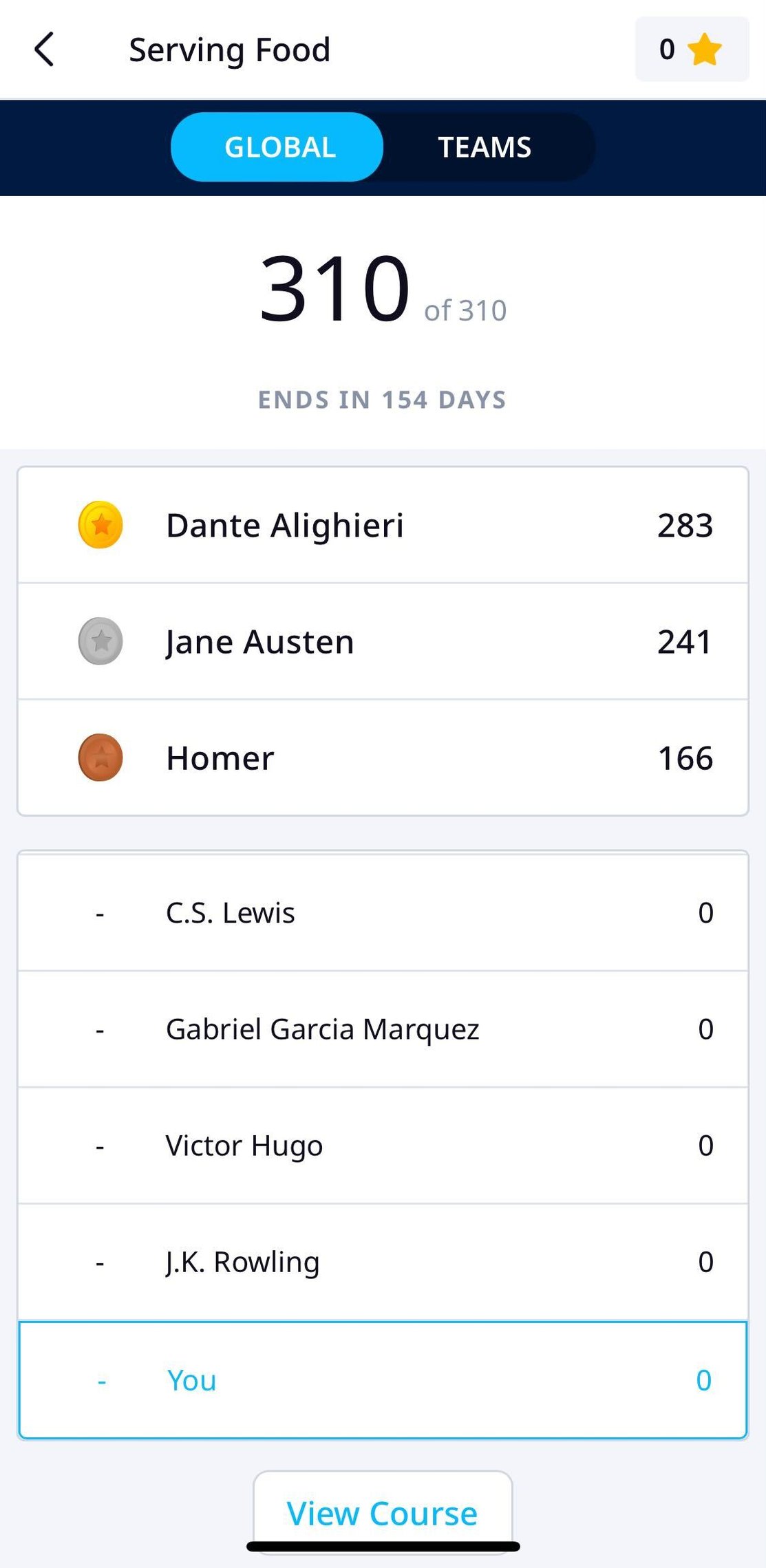Open the star points counter
Screen dimensions: 766x1568
691,50
